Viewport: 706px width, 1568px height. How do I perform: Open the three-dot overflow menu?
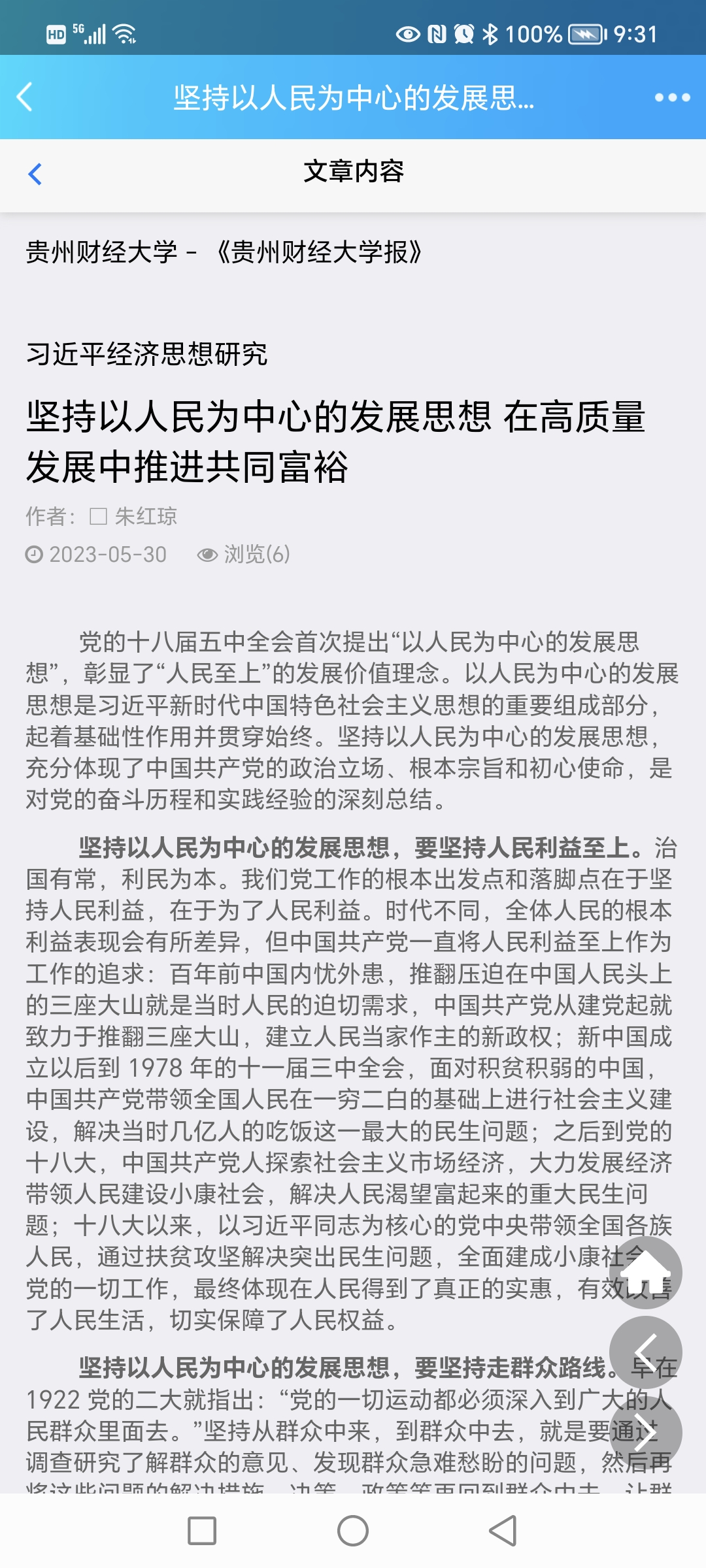672,97
